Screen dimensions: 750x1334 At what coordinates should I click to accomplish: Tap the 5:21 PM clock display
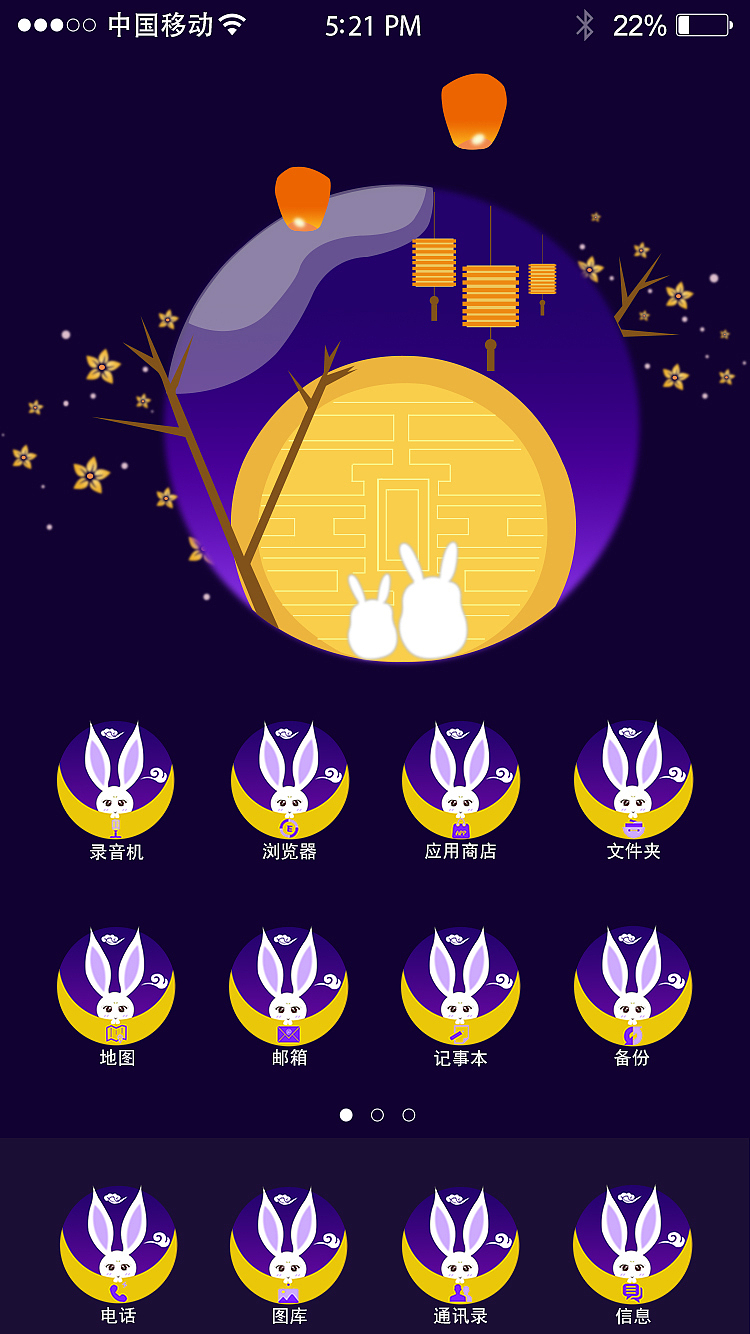point(375,27)
